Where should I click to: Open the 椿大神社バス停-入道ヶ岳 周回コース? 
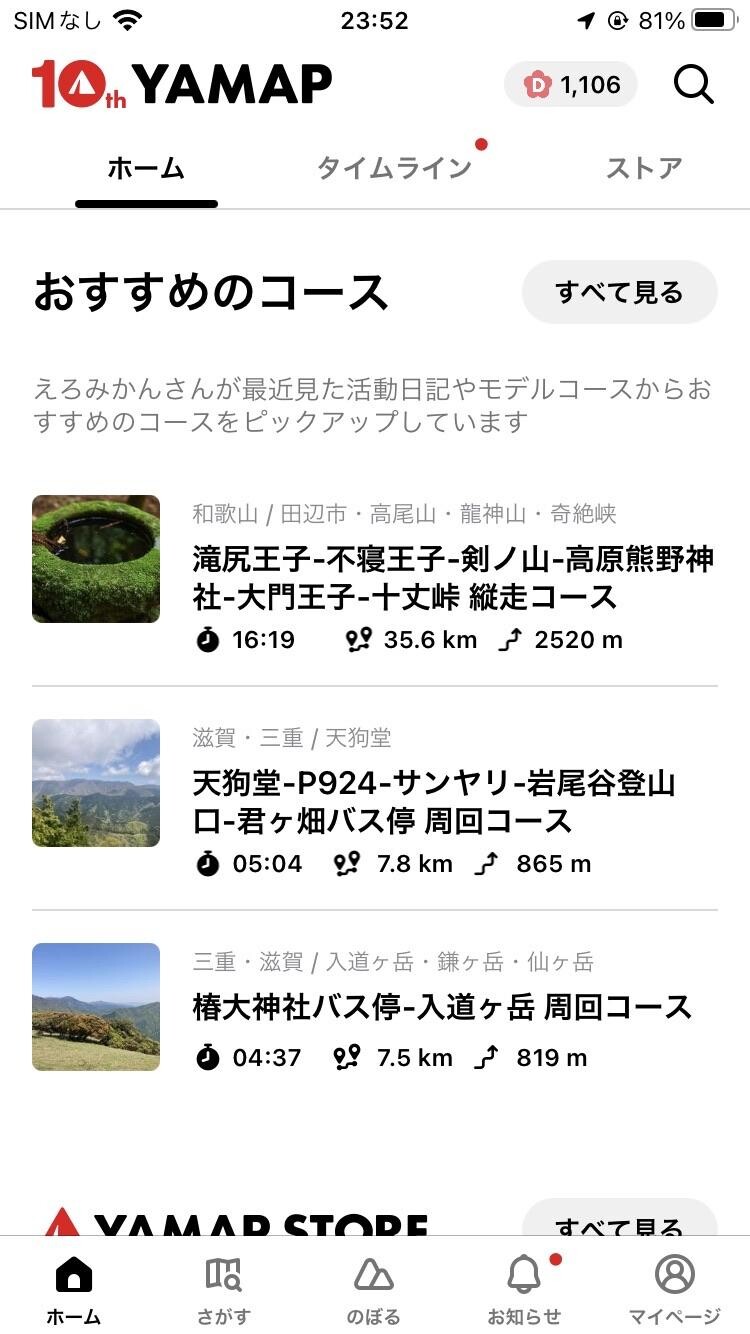coord(440,1008)
